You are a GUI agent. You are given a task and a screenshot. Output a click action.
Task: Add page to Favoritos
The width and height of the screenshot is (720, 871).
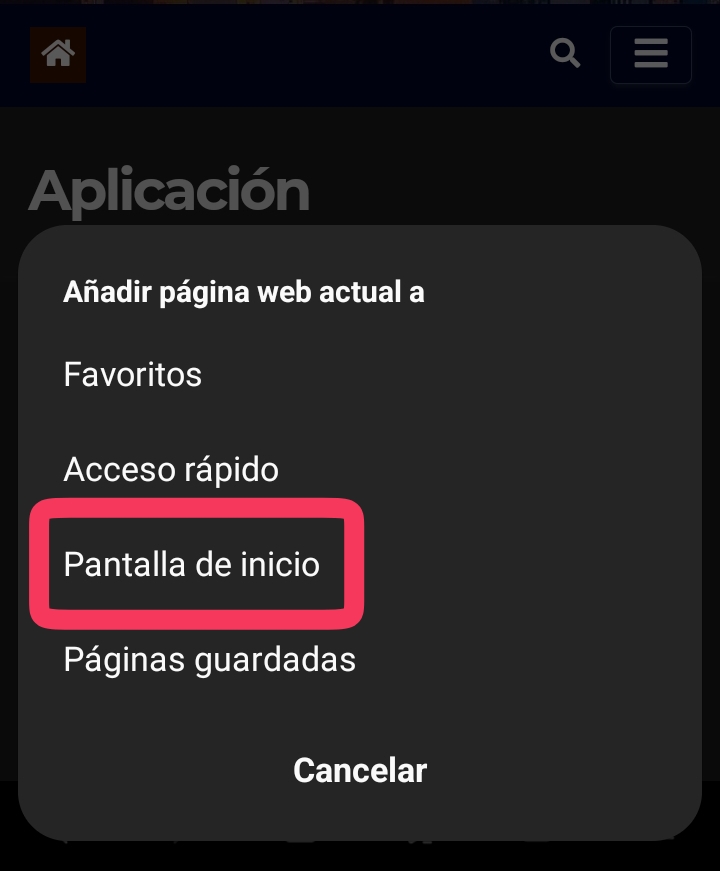pyautogui.click(x=133, y=375)
